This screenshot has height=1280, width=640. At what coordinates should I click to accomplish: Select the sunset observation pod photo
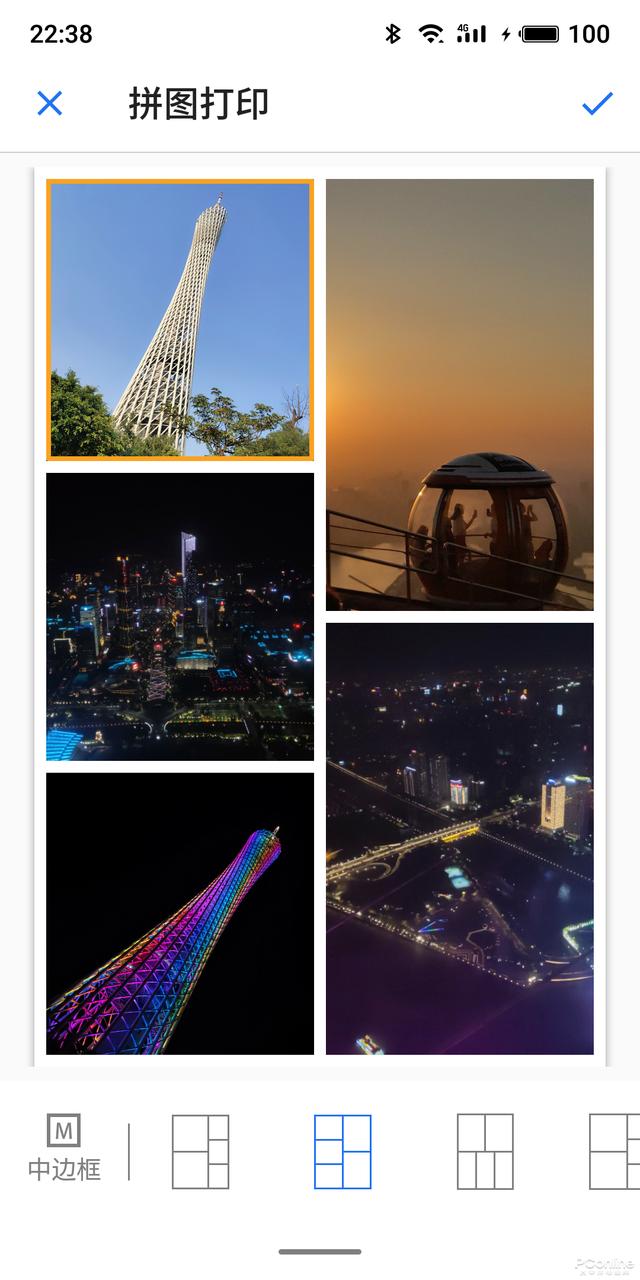[459, 394]
